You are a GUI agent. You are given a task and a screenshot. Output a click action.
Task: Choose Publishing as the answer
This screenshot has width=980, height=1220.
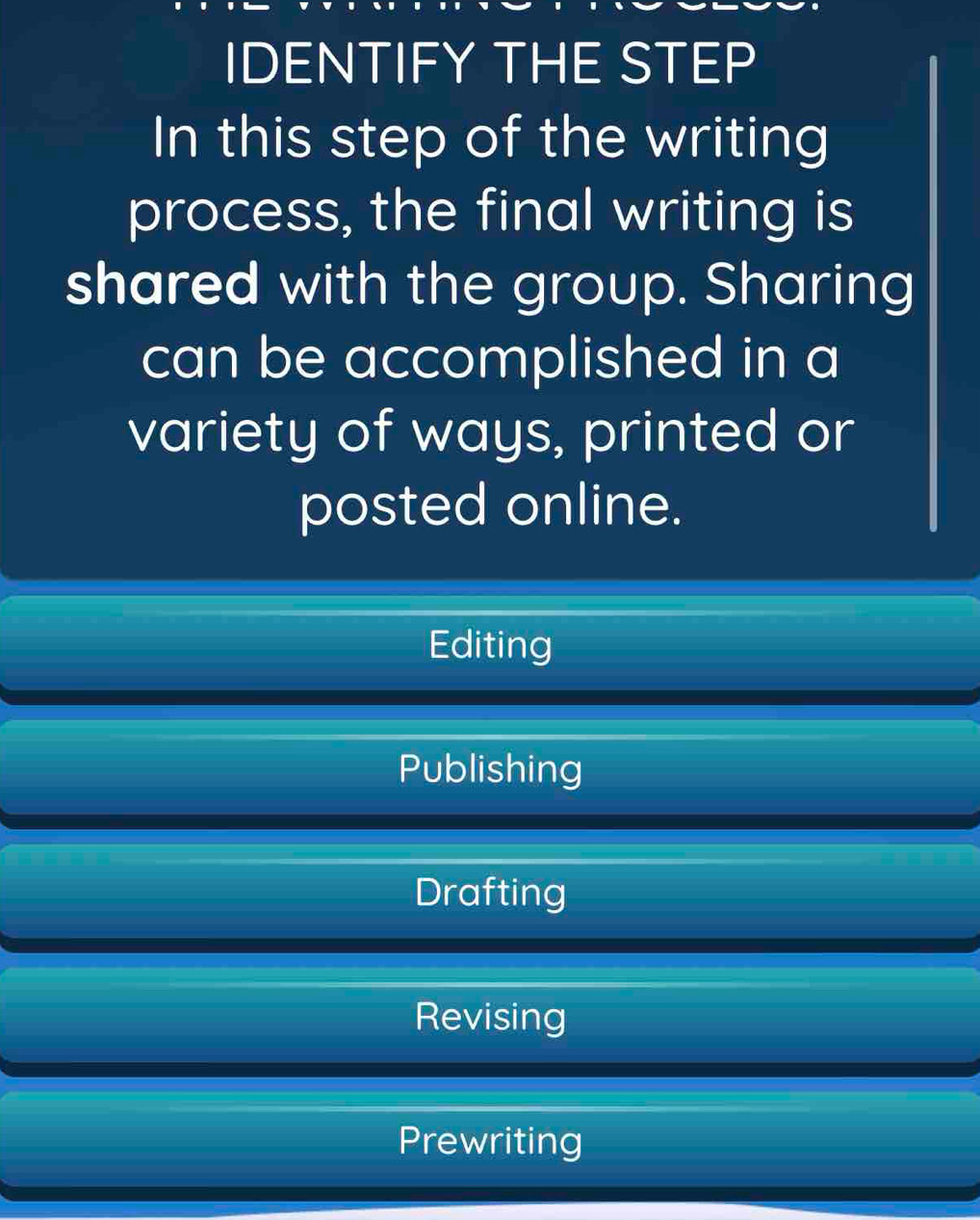[x=490, y=768]
